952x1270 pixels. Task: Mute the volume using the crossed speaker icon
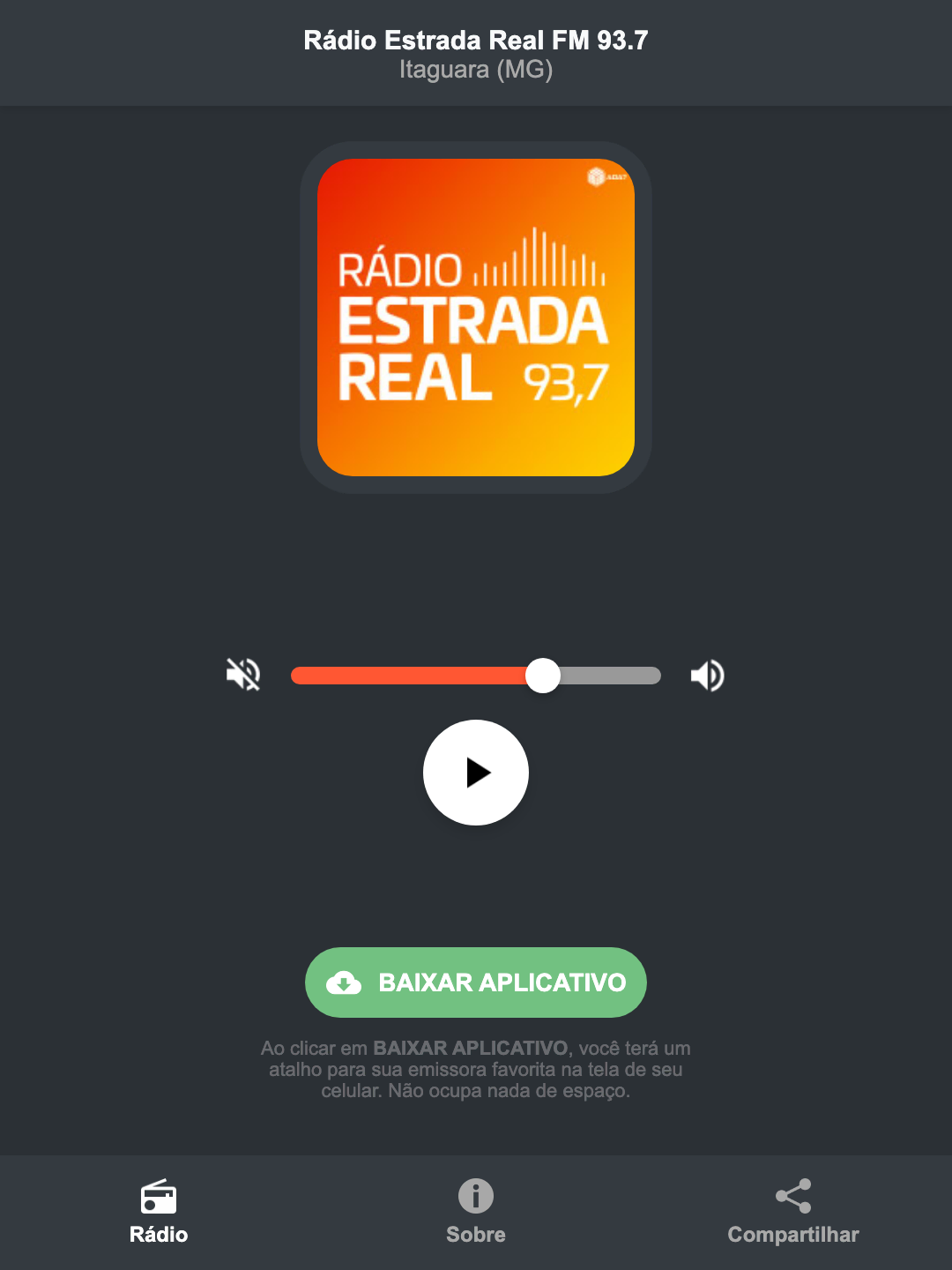(x=243, y=675)
